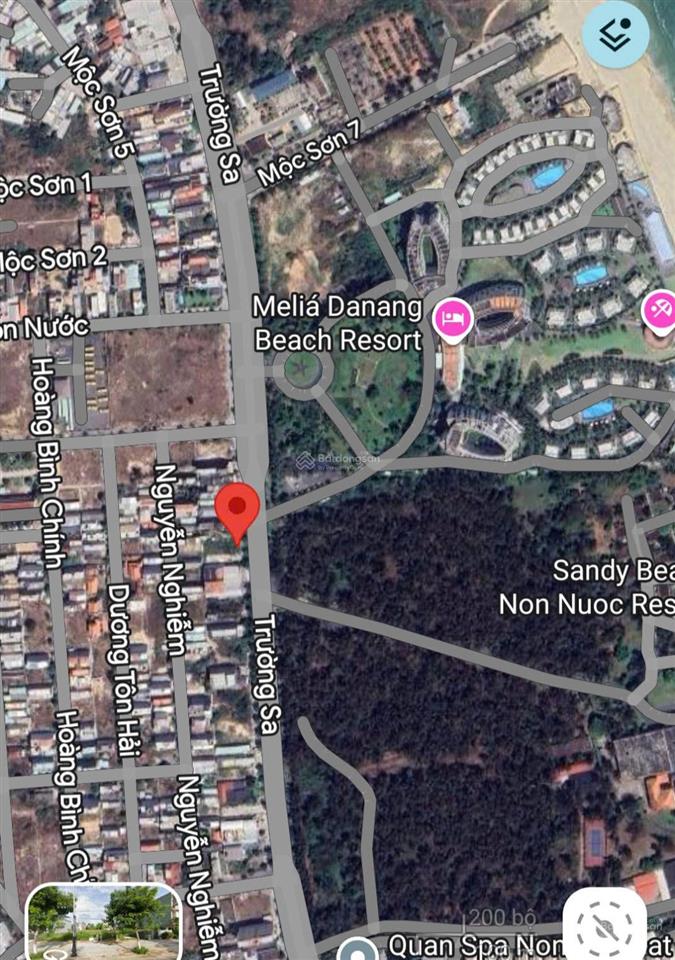Viewport: 675px width, 960px height.
Task: Open the Meliá Danang Beach Resort hotel marker
Action: click(452, 319)
